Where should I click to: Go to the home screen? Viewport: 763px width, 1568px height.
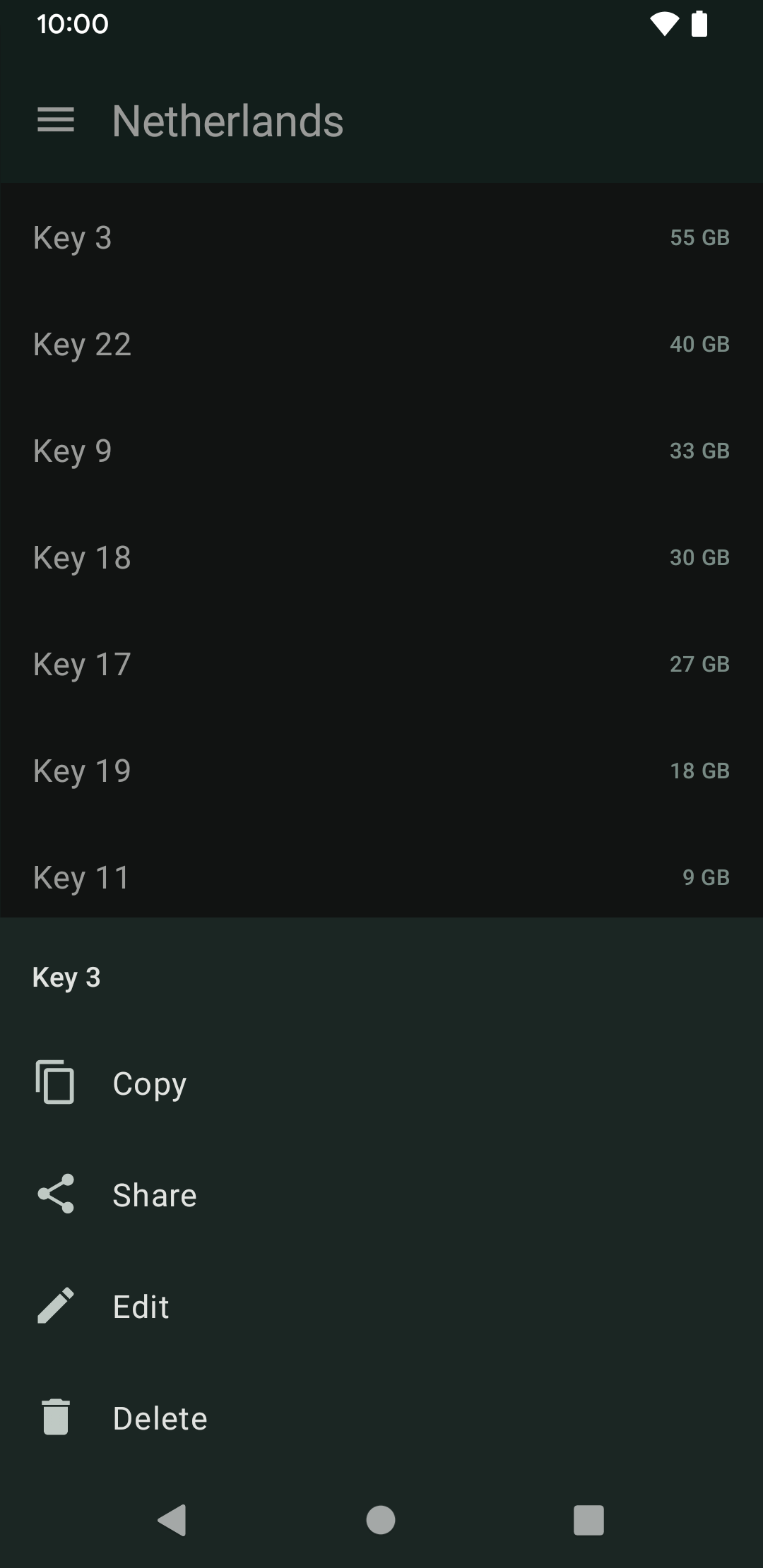(x=381, y=1520)
